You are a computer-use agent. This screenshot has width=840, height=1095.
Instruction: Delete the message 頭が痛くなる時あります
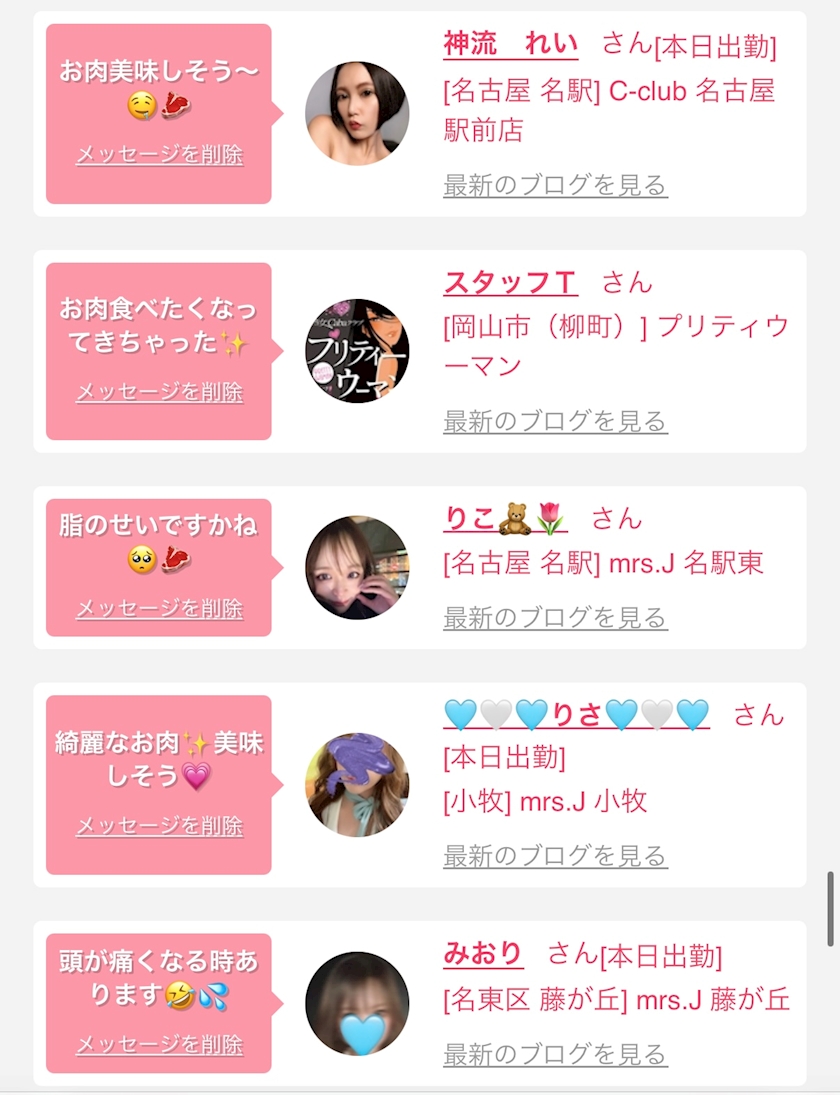point(159,1045)
